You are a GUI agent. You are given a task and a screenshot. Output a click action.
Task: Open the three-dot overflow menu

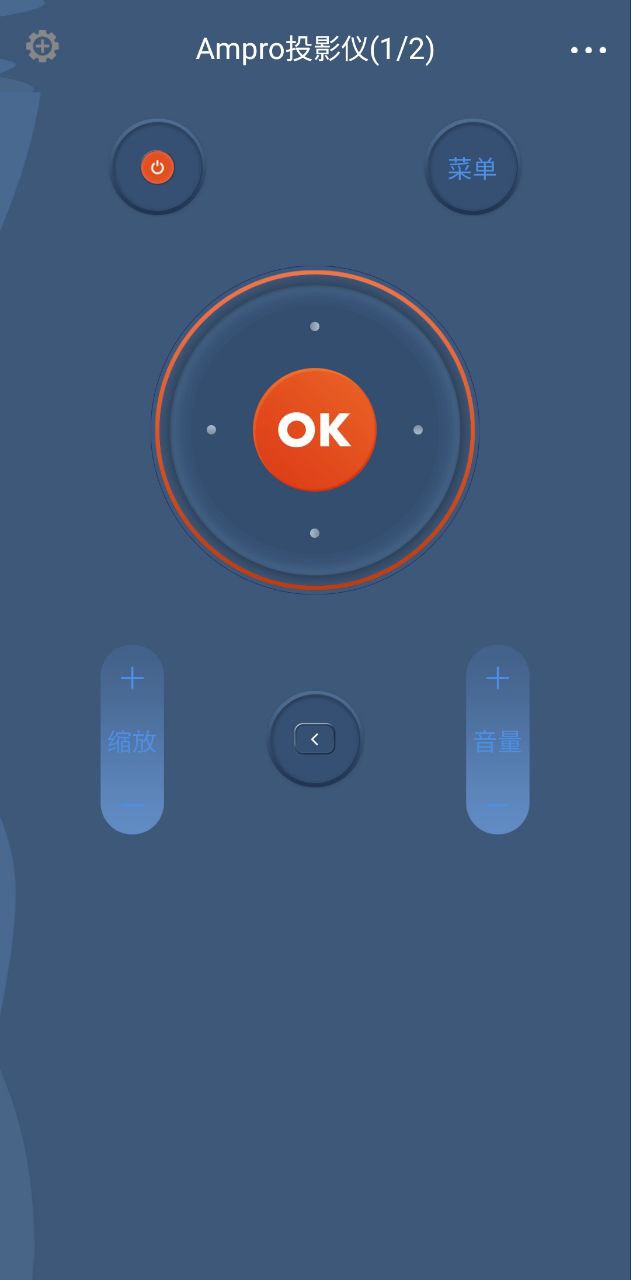point(588,50)
